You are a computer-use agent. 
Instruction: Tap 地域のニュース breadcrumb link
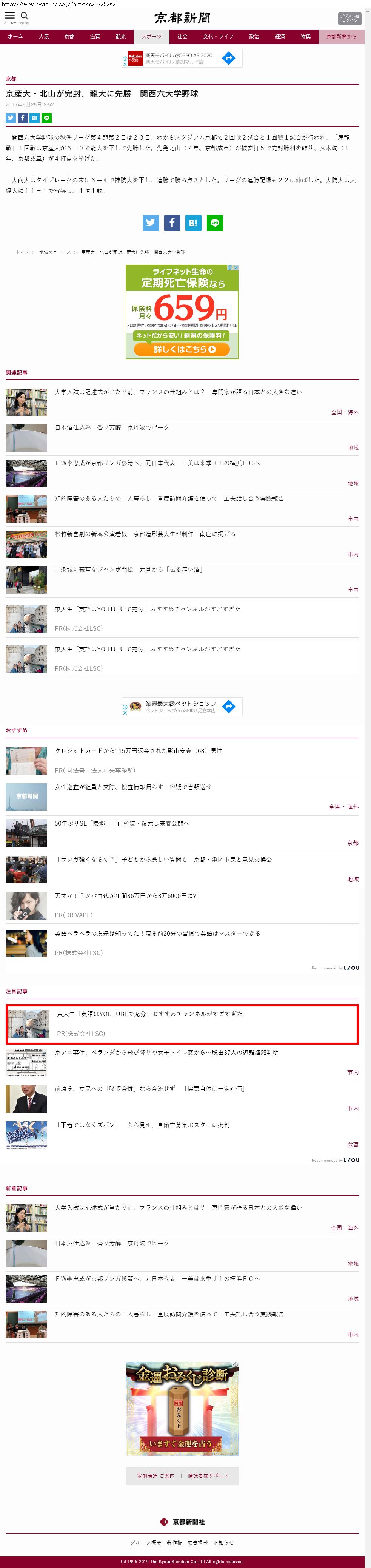pyautogui.click(x=55, y=252)
